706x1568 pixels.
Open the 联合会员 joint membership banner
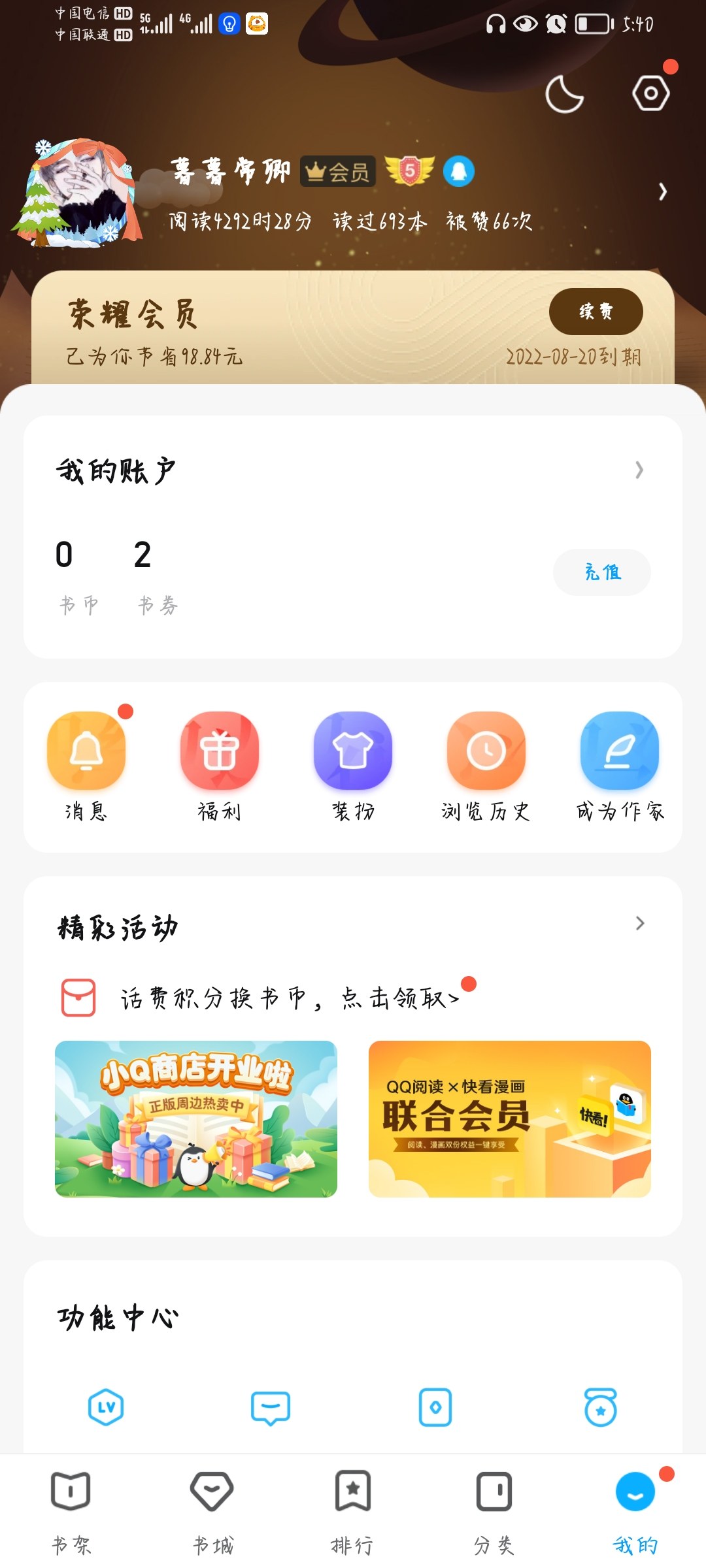point(509,1119)
